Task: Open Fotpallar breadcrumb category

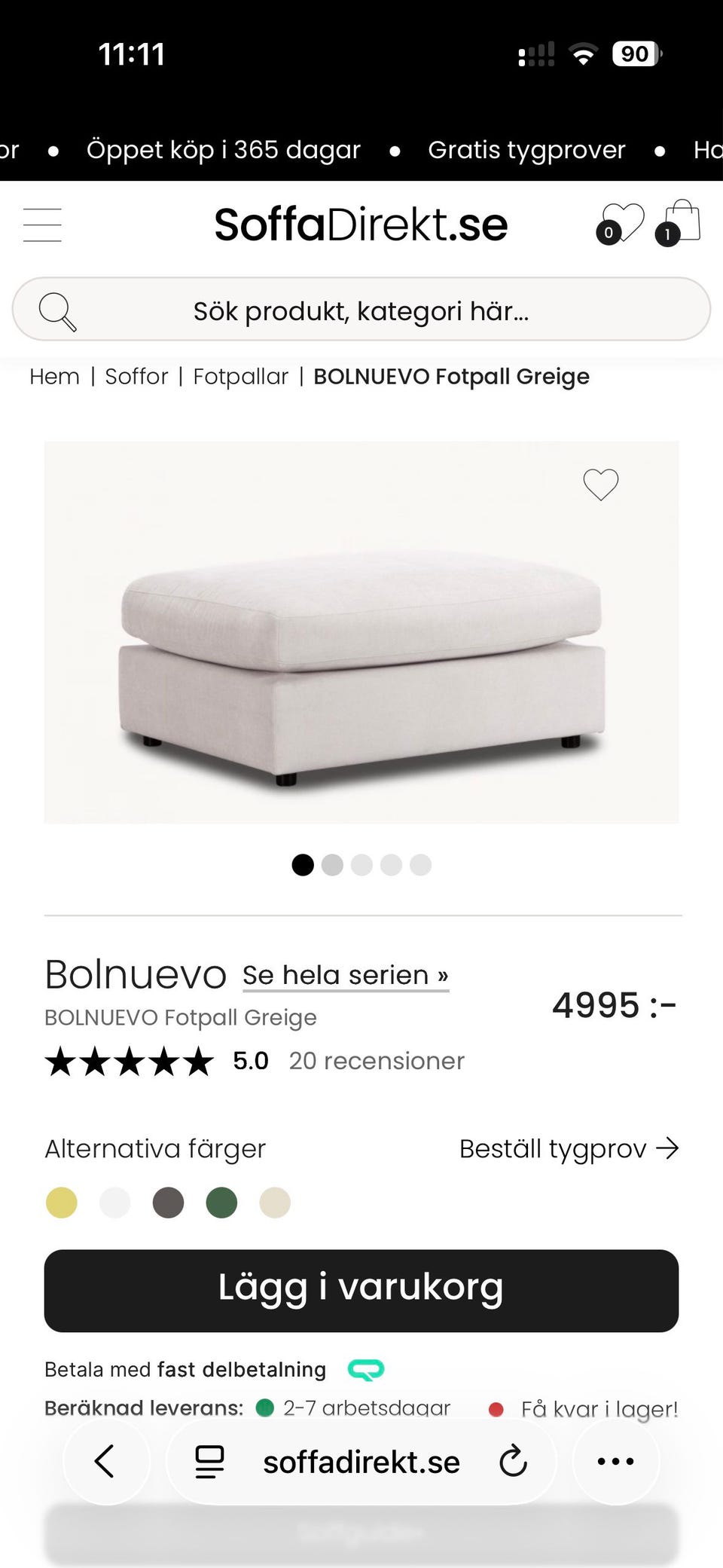Action: (240, 377)
